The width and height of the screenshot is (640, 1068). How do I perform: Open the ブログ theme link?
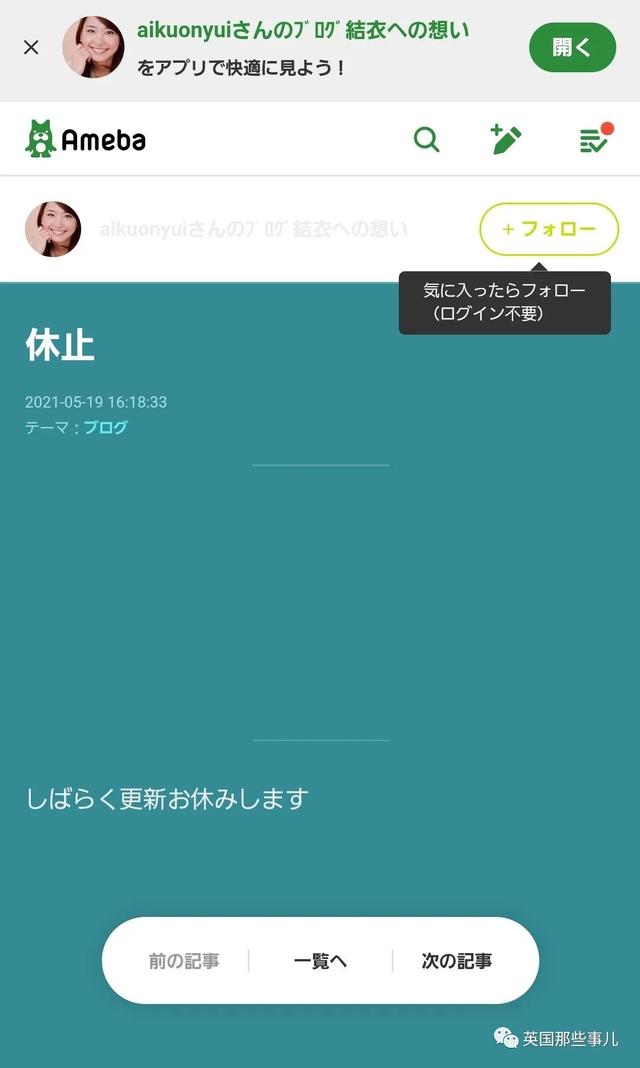[x=105, y=428]
